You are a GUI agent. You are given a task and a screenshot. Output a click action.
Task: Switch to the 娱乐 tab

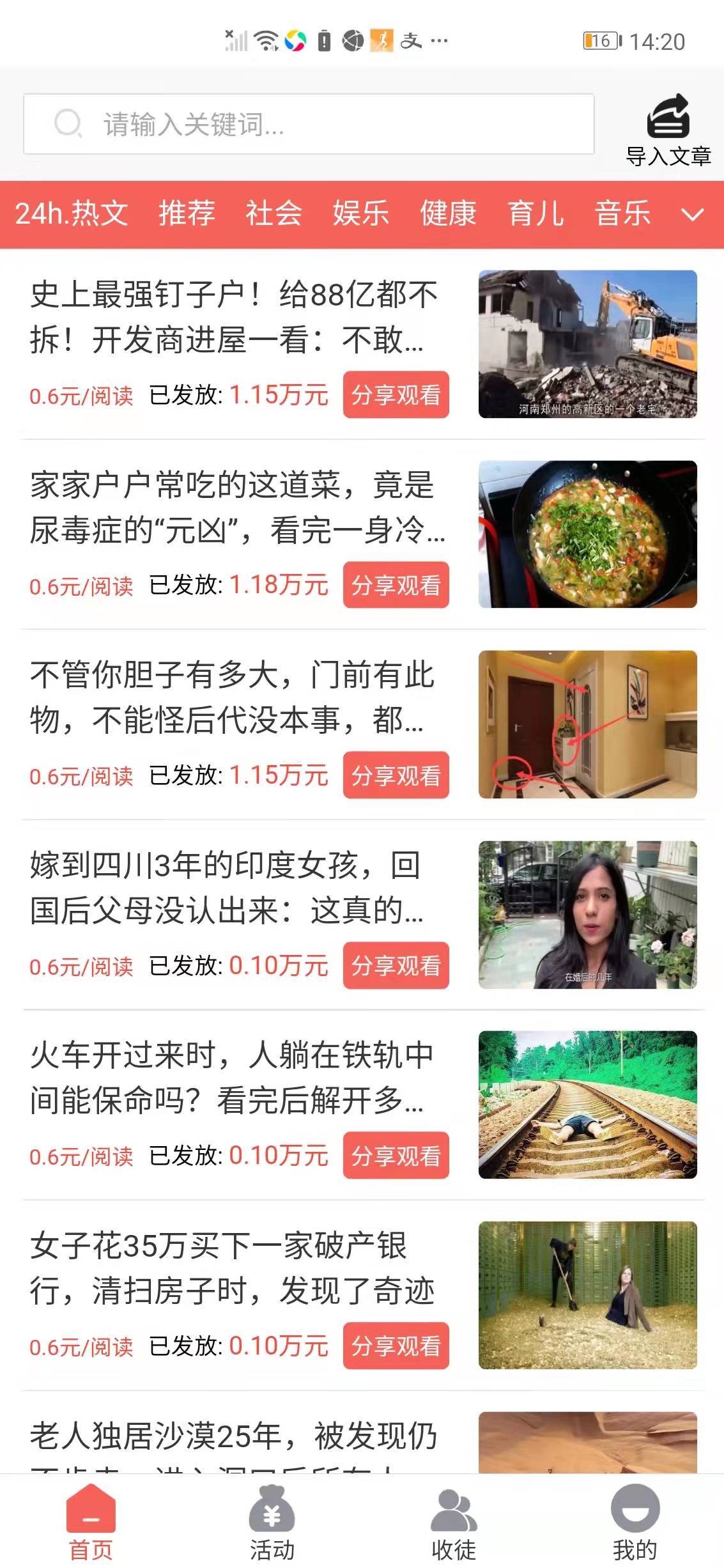click(360, 215)
